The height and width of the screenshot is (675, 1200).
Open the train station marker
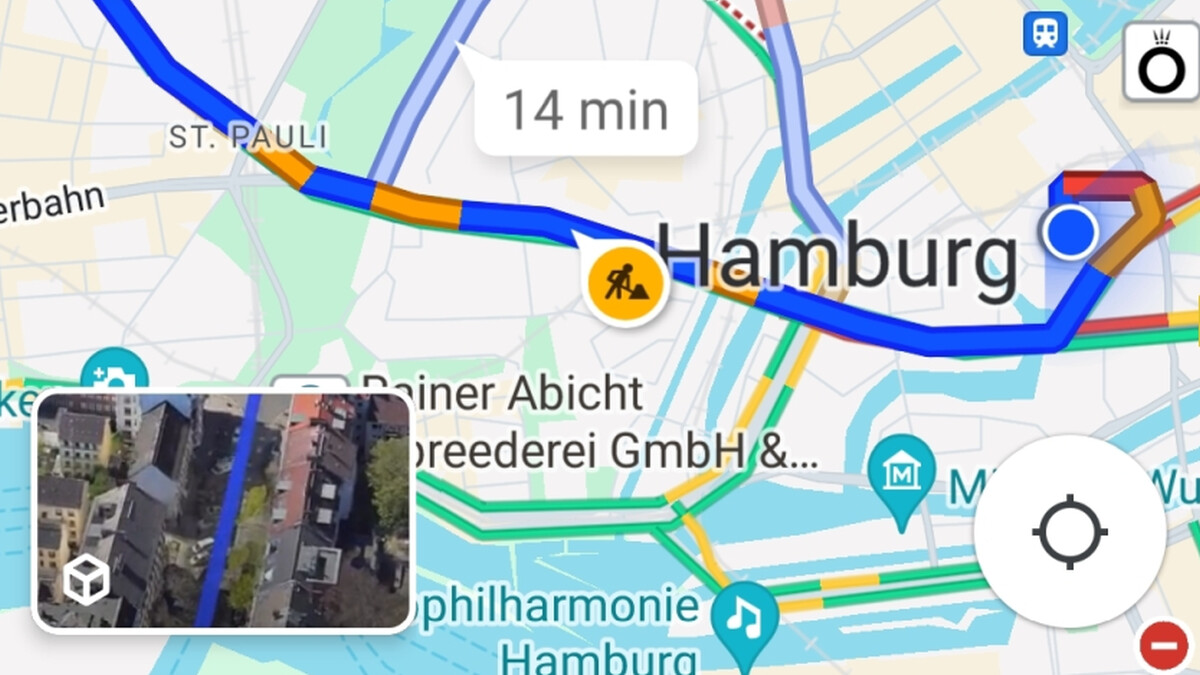tap(1045, 35)
